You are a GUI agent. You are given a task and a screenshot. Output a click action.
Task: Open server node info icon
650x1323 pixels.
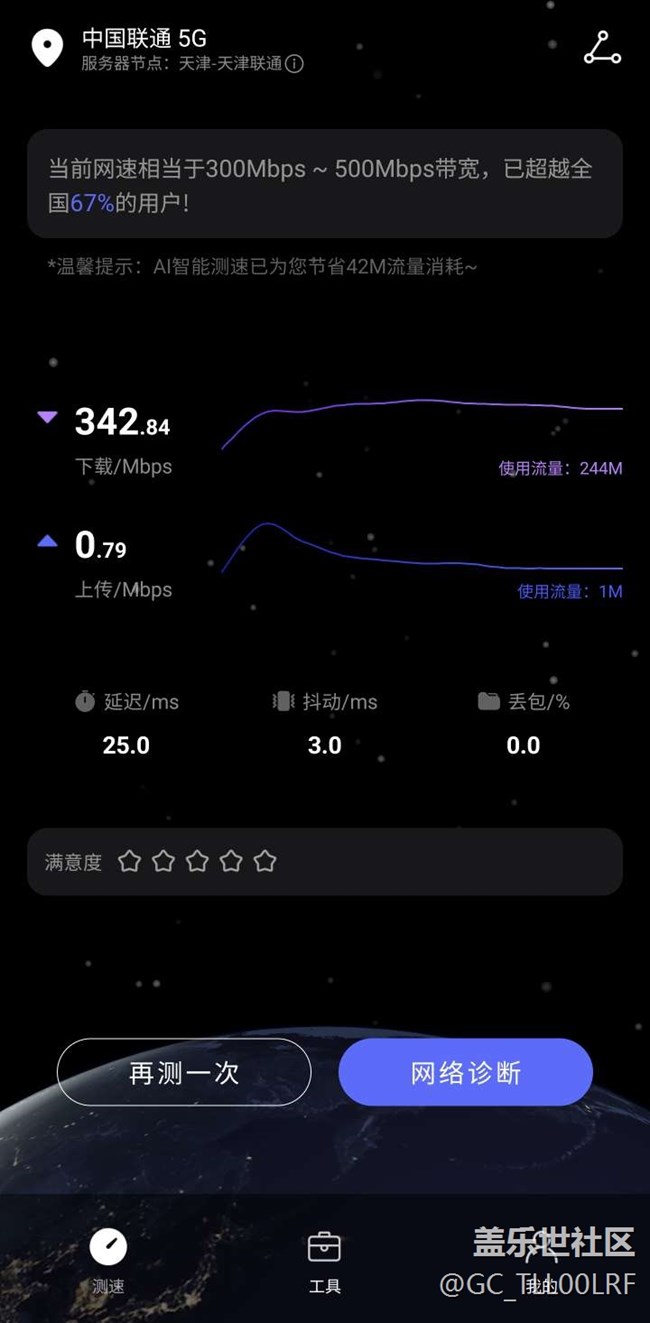click(295, 64)
